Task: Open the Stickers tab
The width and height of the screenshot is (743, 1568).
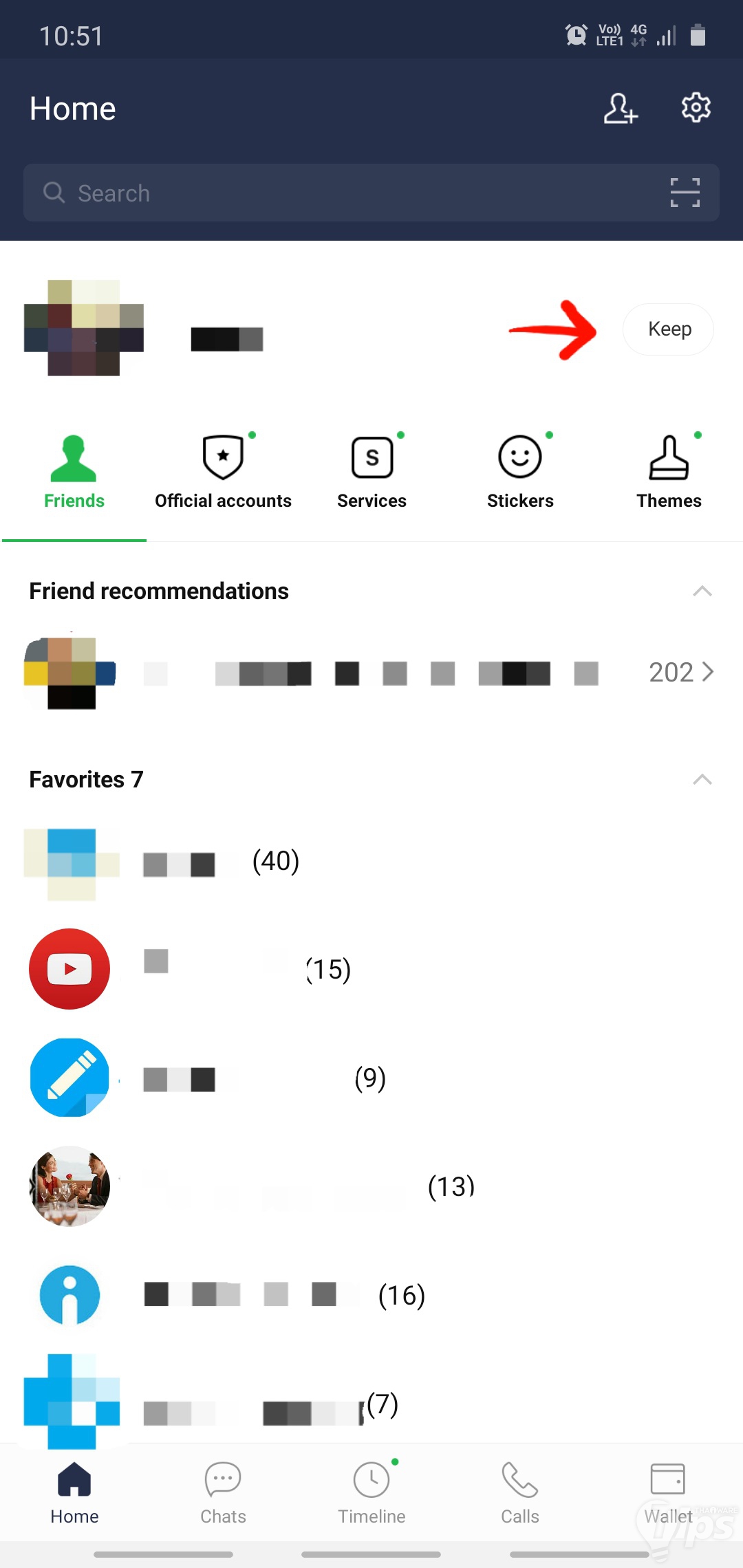Action: click(520, 472)
